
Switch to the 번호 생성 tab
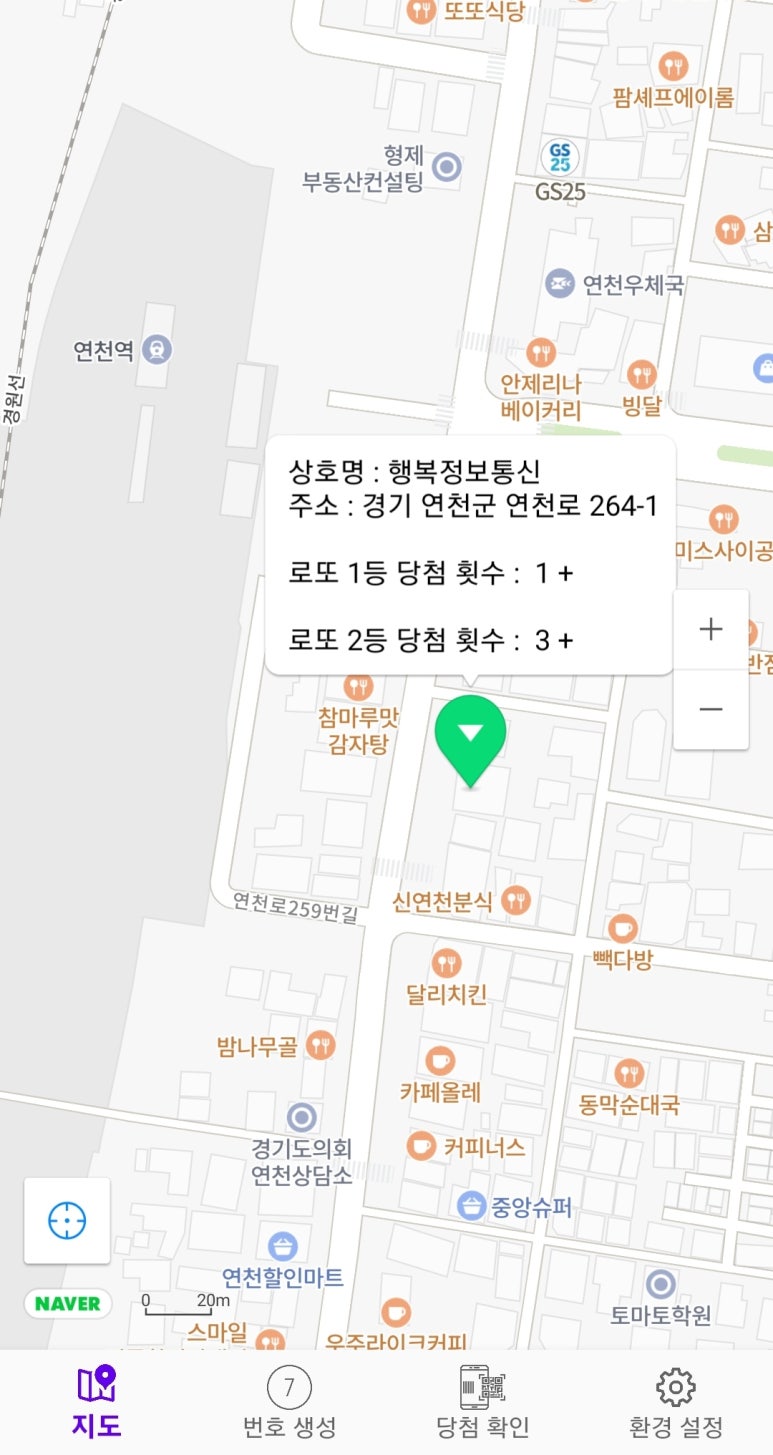point(289,1403)
